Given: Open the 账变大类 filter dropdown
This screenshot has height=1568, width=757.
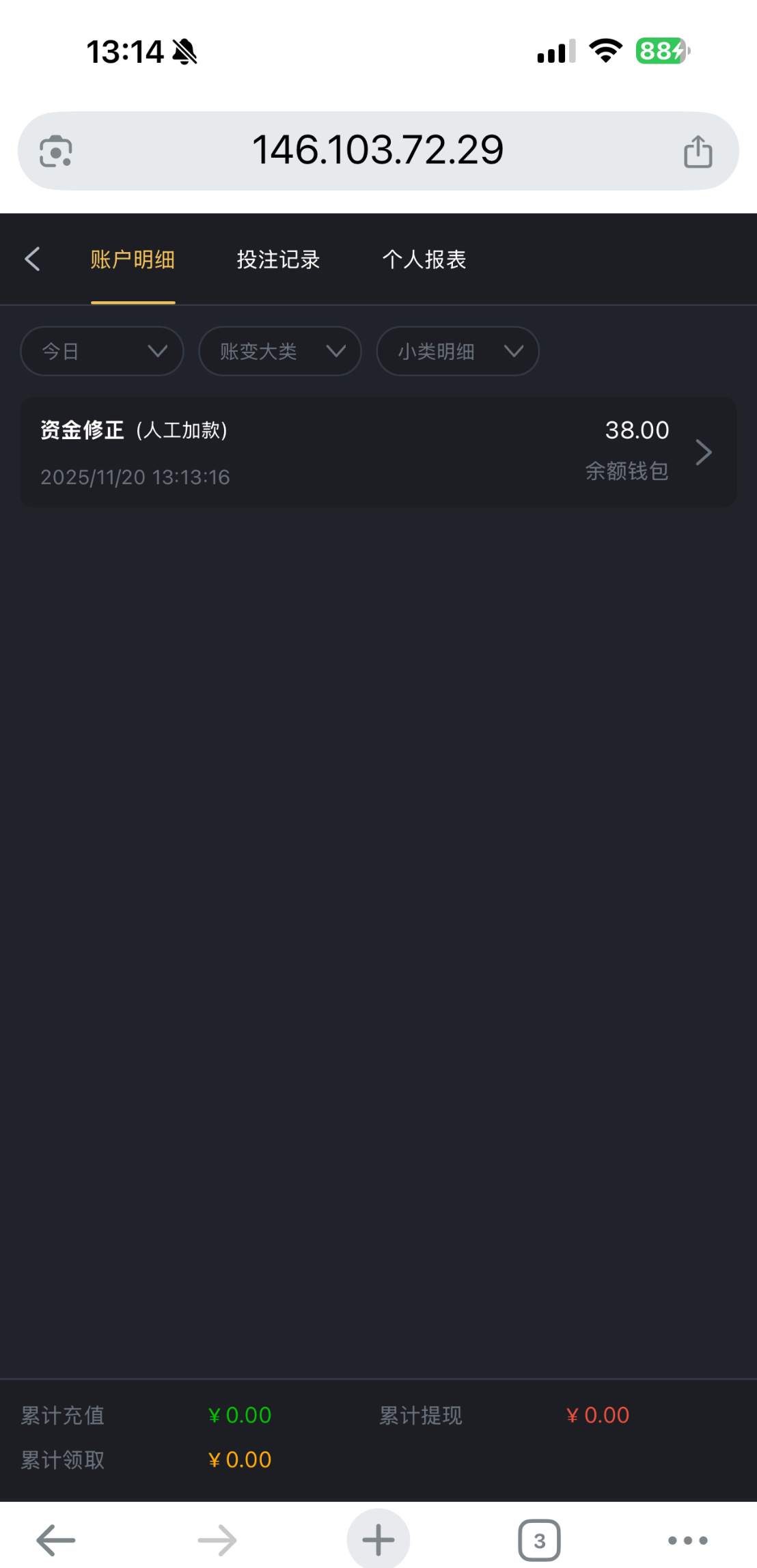Looking at the screenshot, I should click(280, 351).
